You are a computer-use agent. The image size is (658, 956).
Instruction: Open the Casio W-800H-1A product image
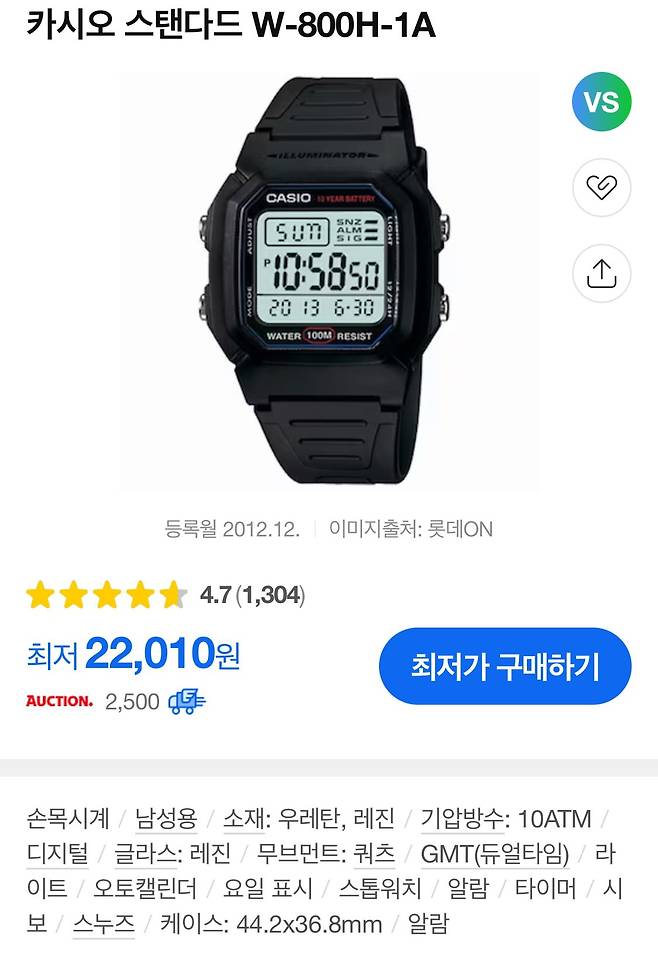point(329,283)
